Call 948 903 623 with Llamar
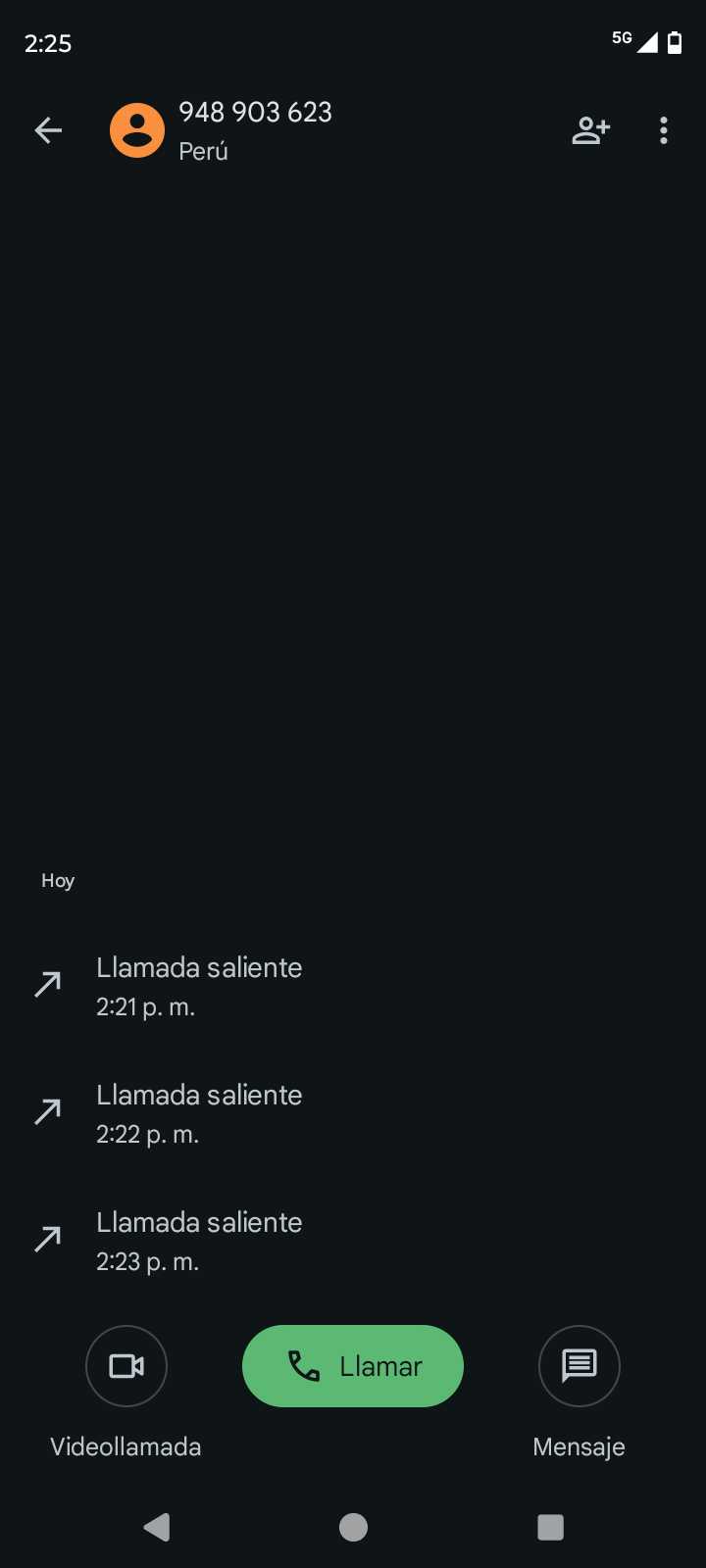The image size is (706, 1568). 353,1366
